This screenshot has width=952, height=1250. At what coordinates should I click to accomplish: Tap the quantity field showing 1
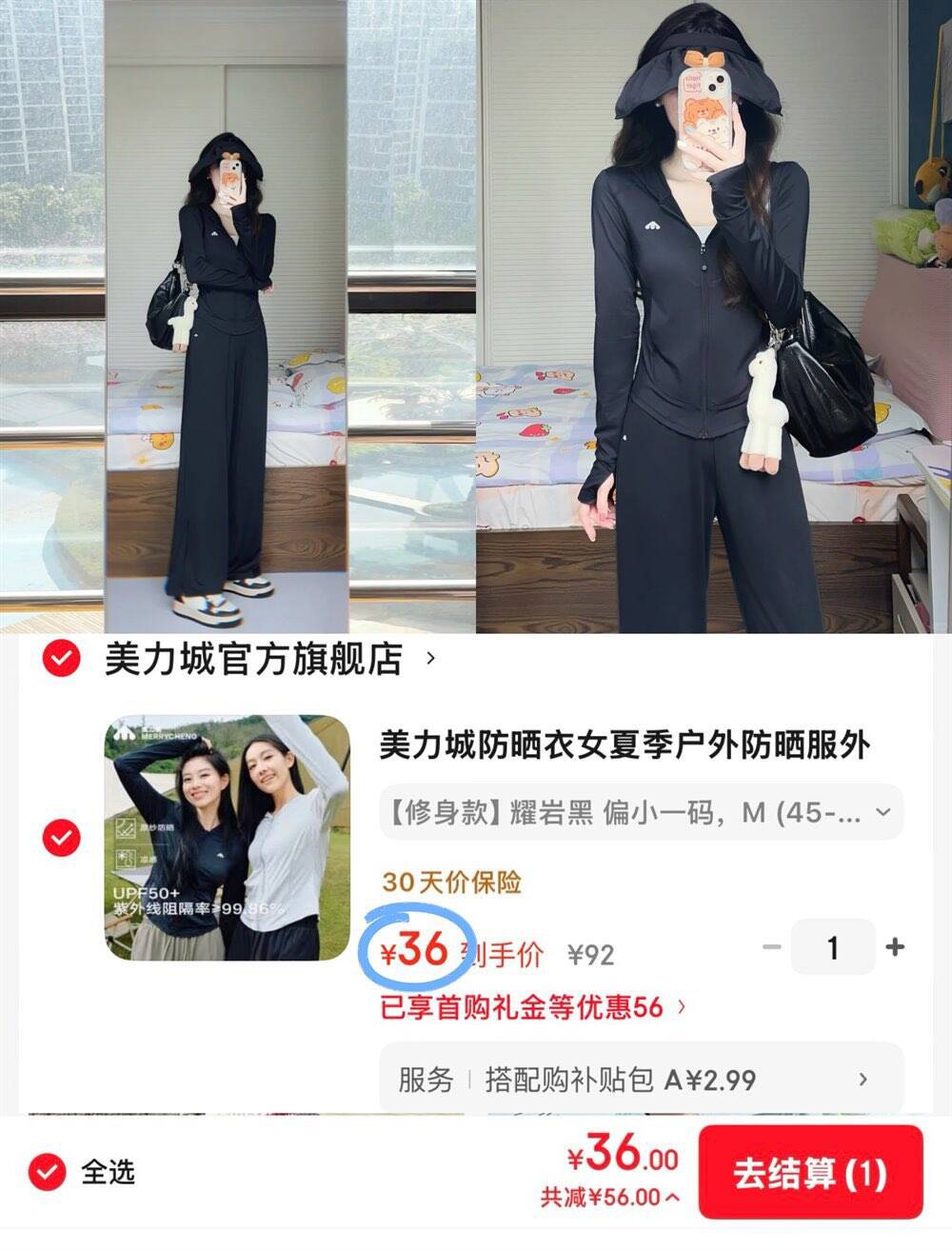click(832, 946)
